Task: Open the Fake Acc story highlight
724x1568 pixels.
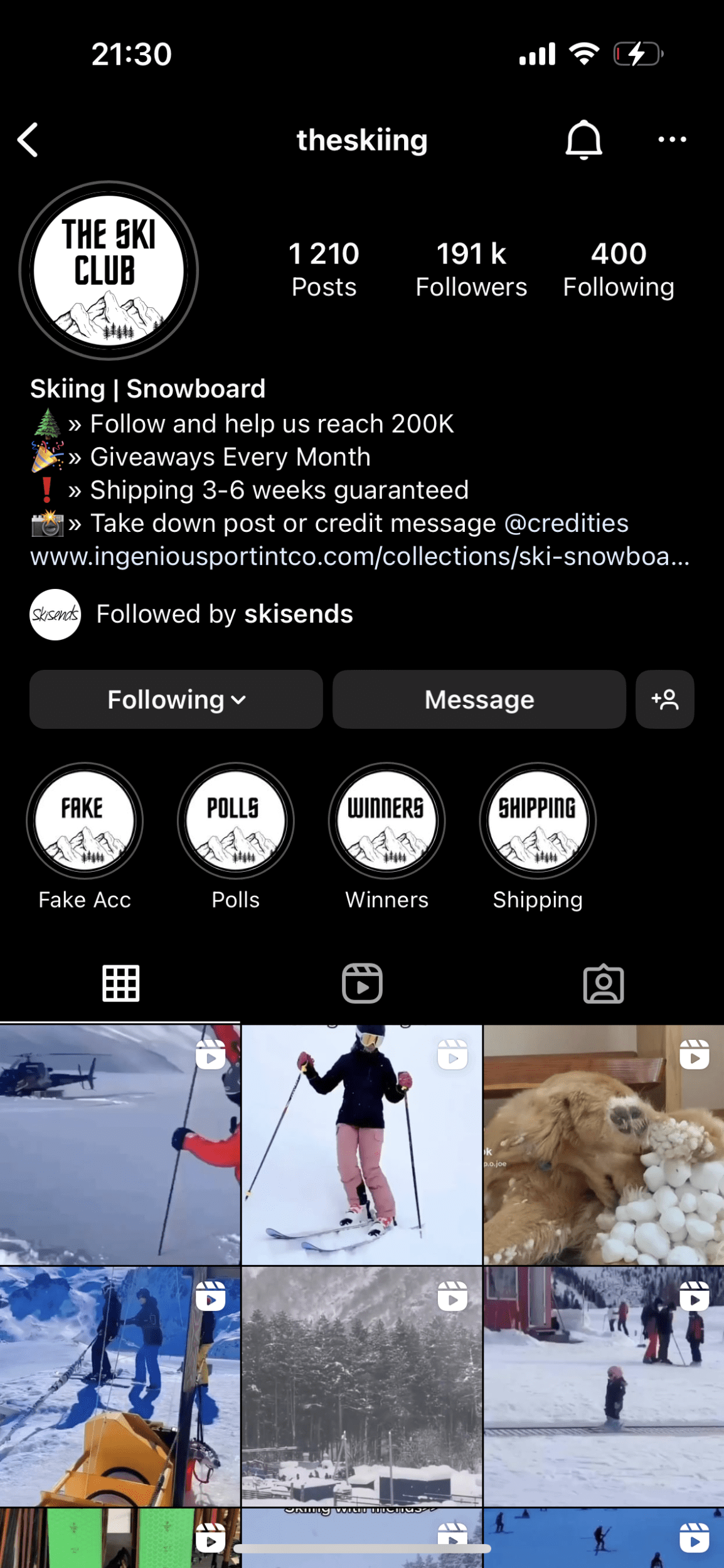Action: click(x=85, y=820)
